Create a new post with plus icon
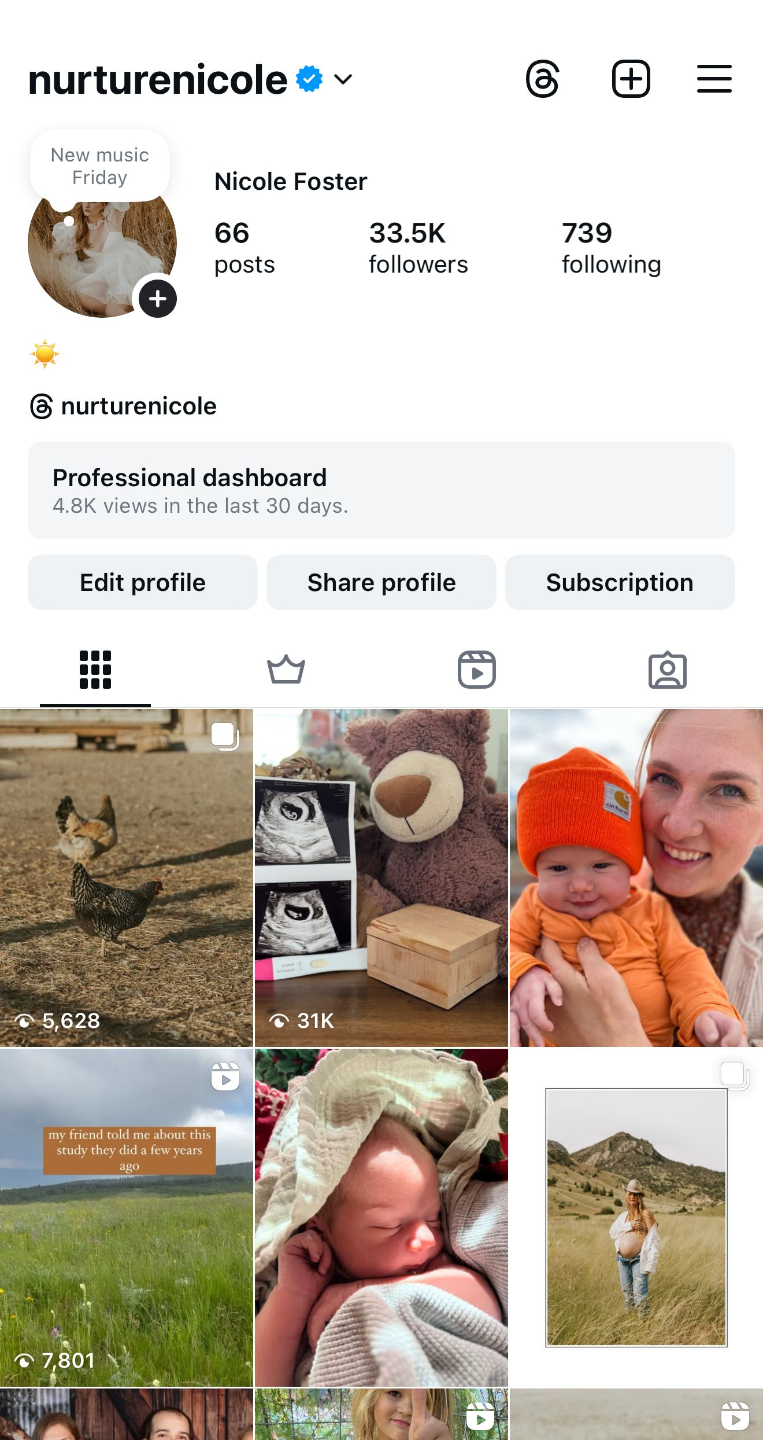Image resolution: width=763 pixels, height=1440 pixels. (630, 79)
